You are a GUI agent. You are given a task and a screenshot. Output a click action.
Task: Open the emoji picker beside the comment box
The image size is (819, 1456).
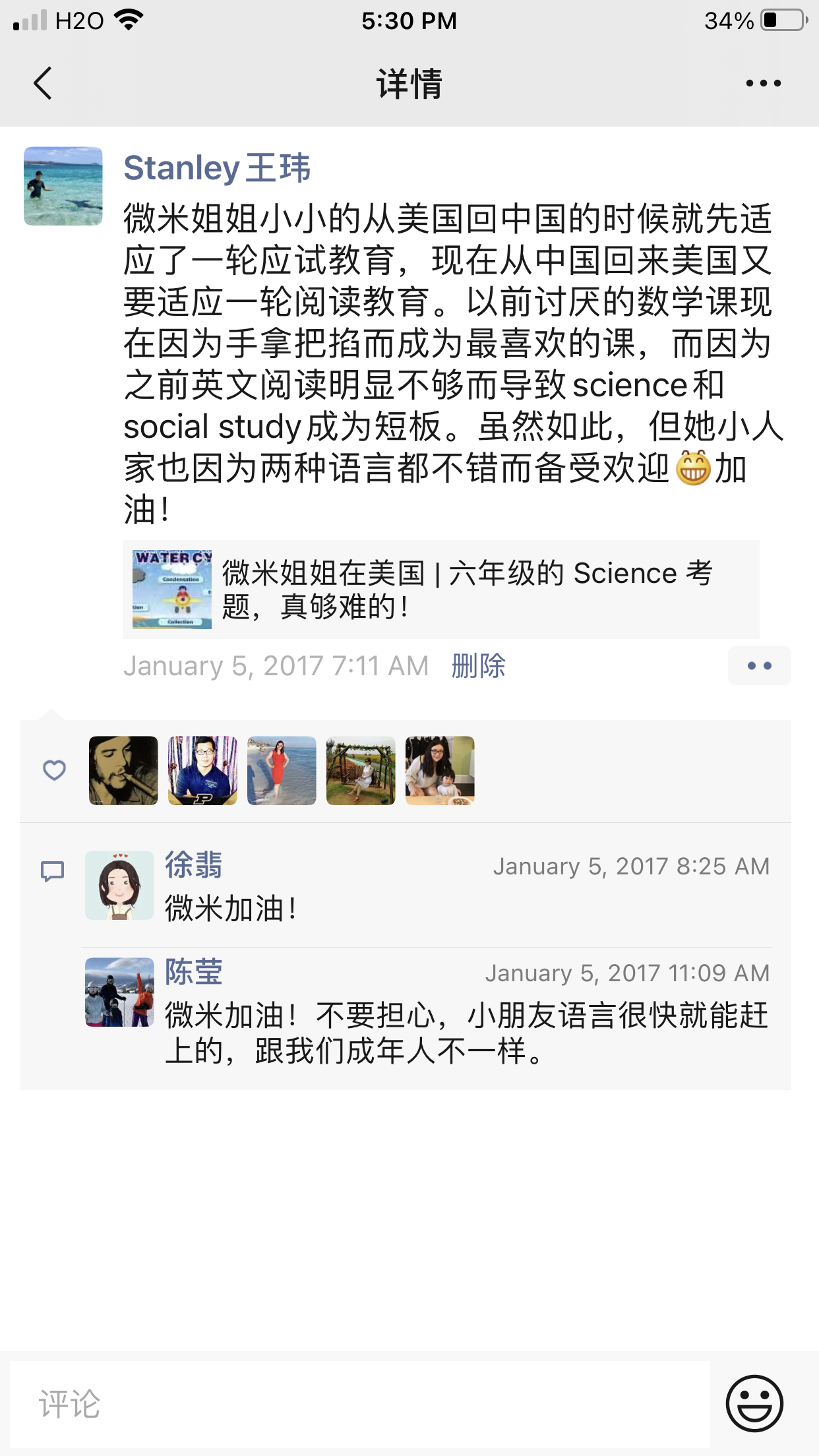coord(754,1403)
